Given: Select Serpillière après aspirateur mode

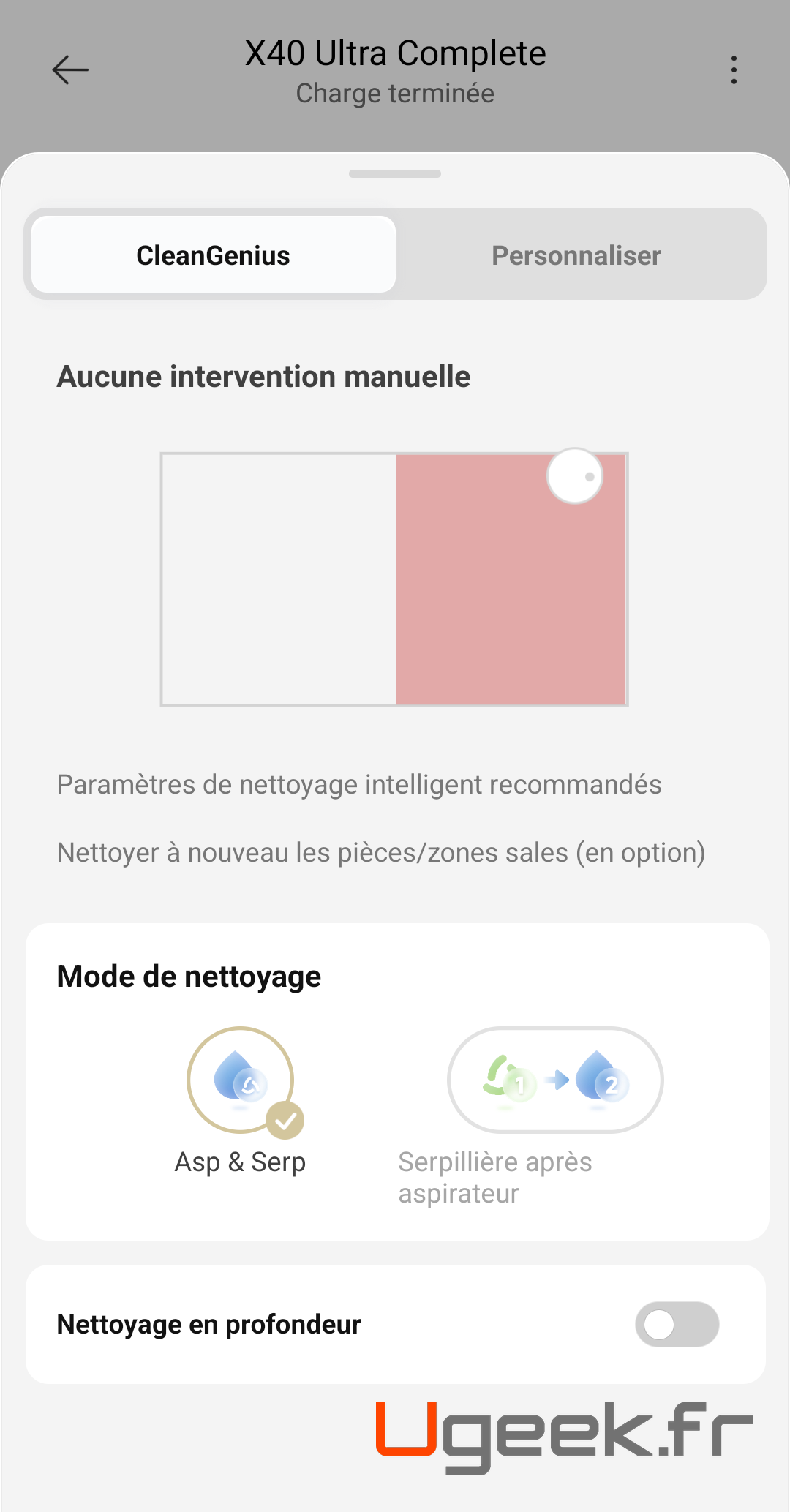Looking at the screenshot, I should pyautogui.click(x=555, y=1080).
